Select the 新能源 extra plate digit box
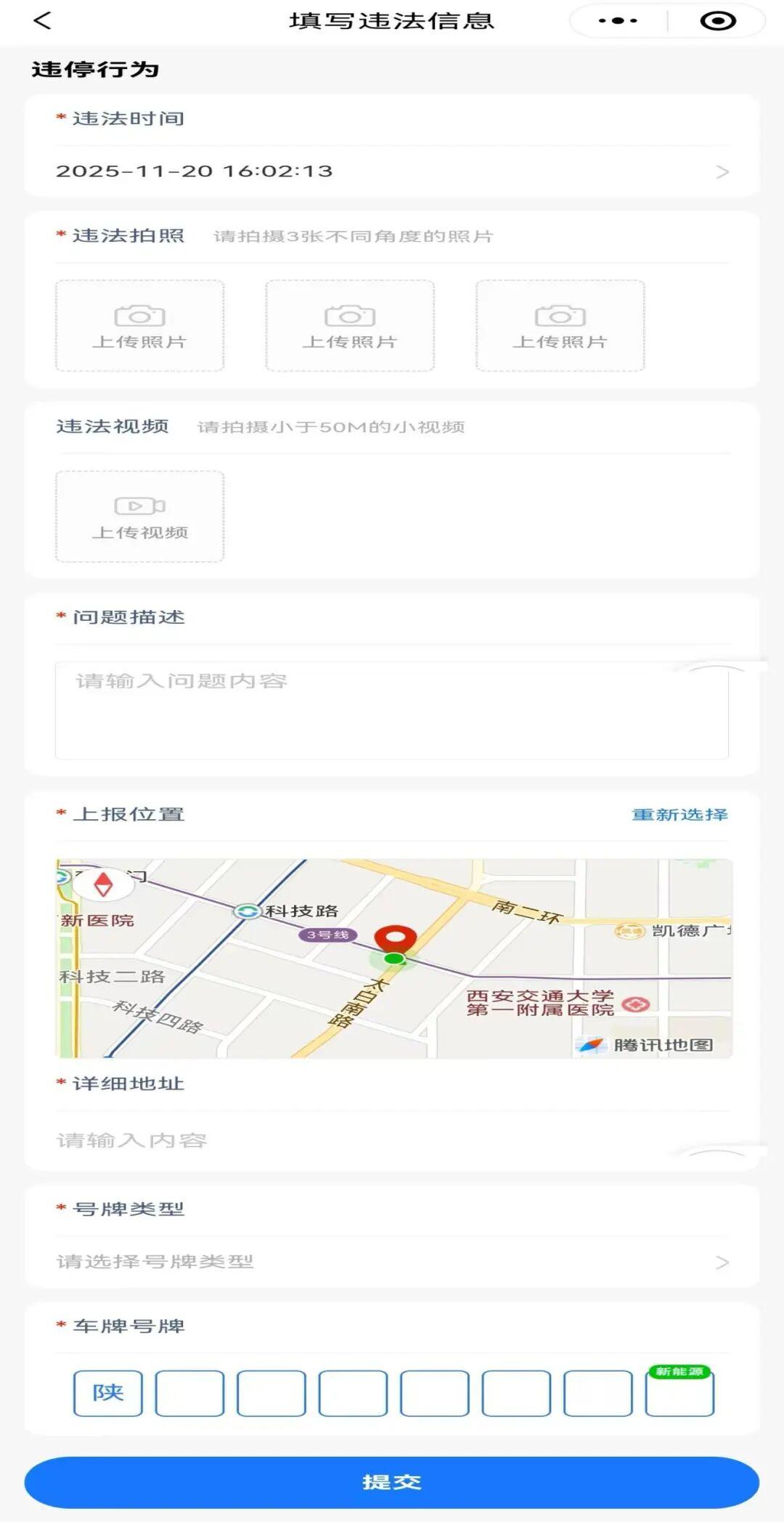 [679, 1393]
